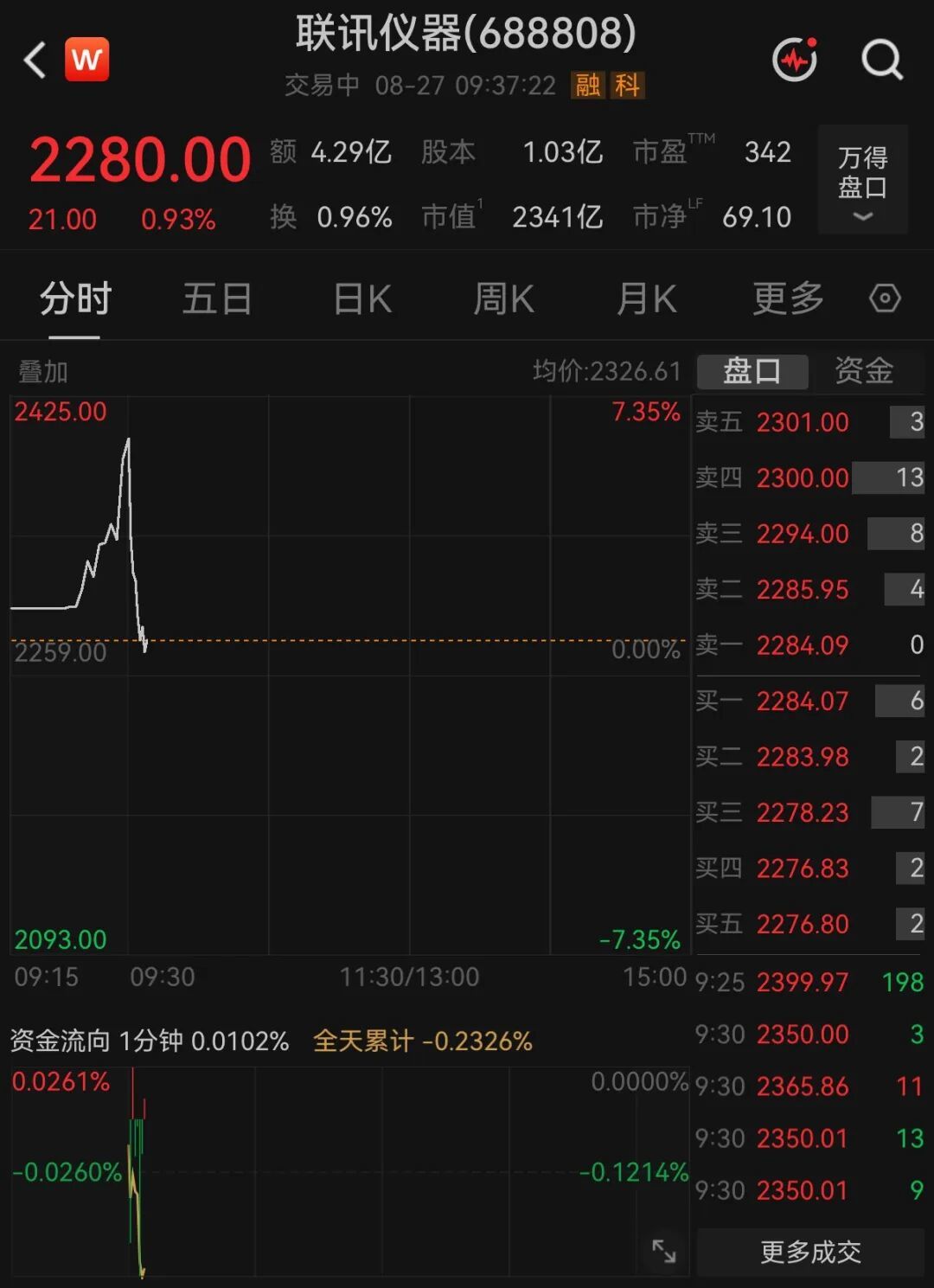
Task: Select the 分时 chart tab
Action: click(x=75, y=299)
